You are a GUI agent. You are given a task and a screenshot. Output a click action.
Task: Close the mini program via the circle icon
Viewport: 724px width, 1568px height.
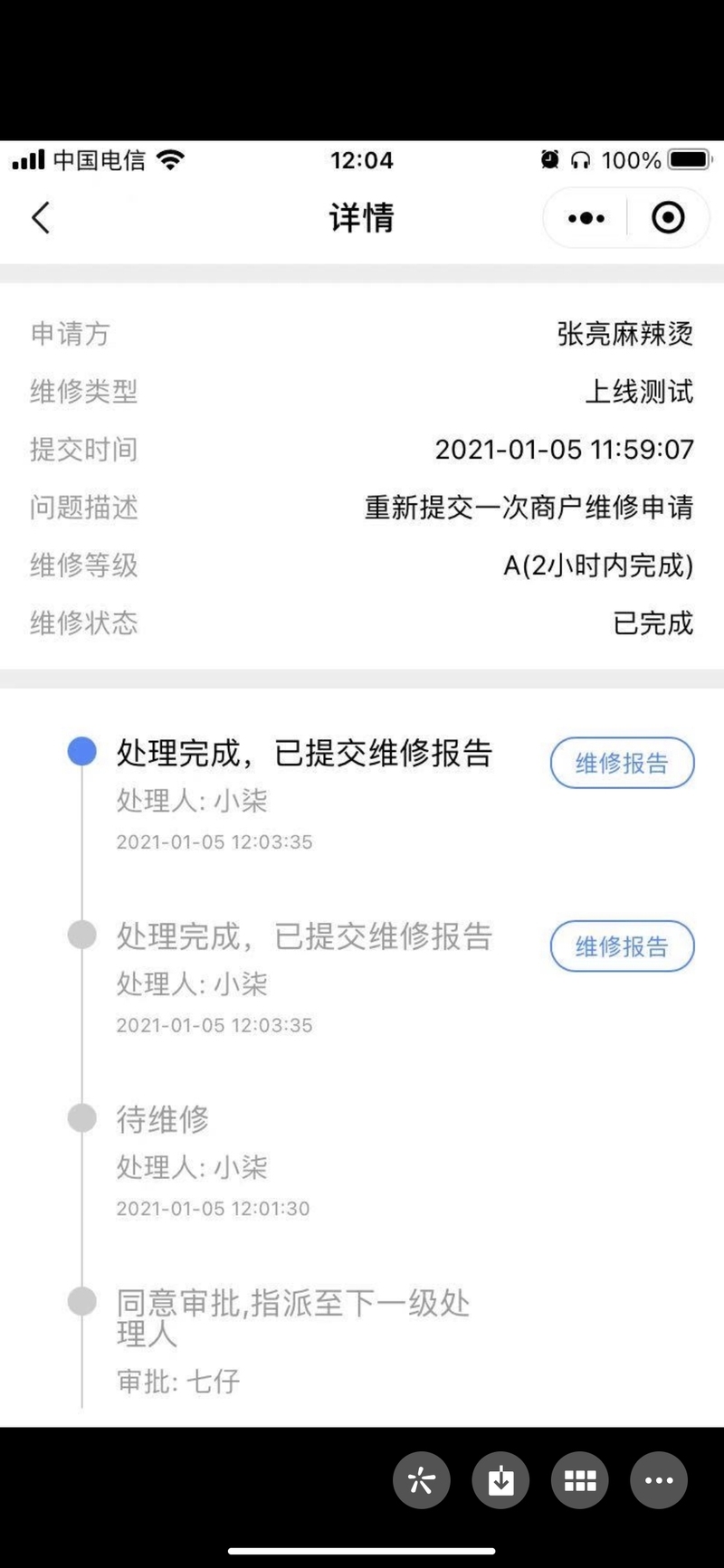(668, 218)
